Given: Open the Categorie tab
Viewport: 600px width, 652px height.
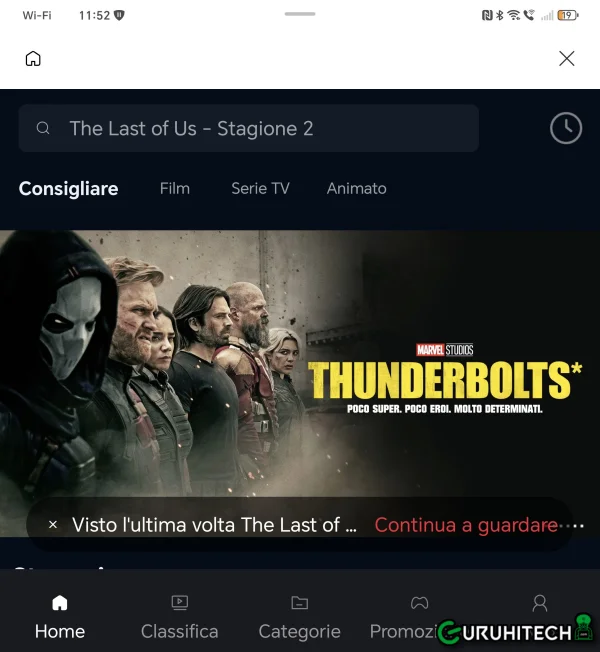Looking at the screenshot, I should pos(299,617).
